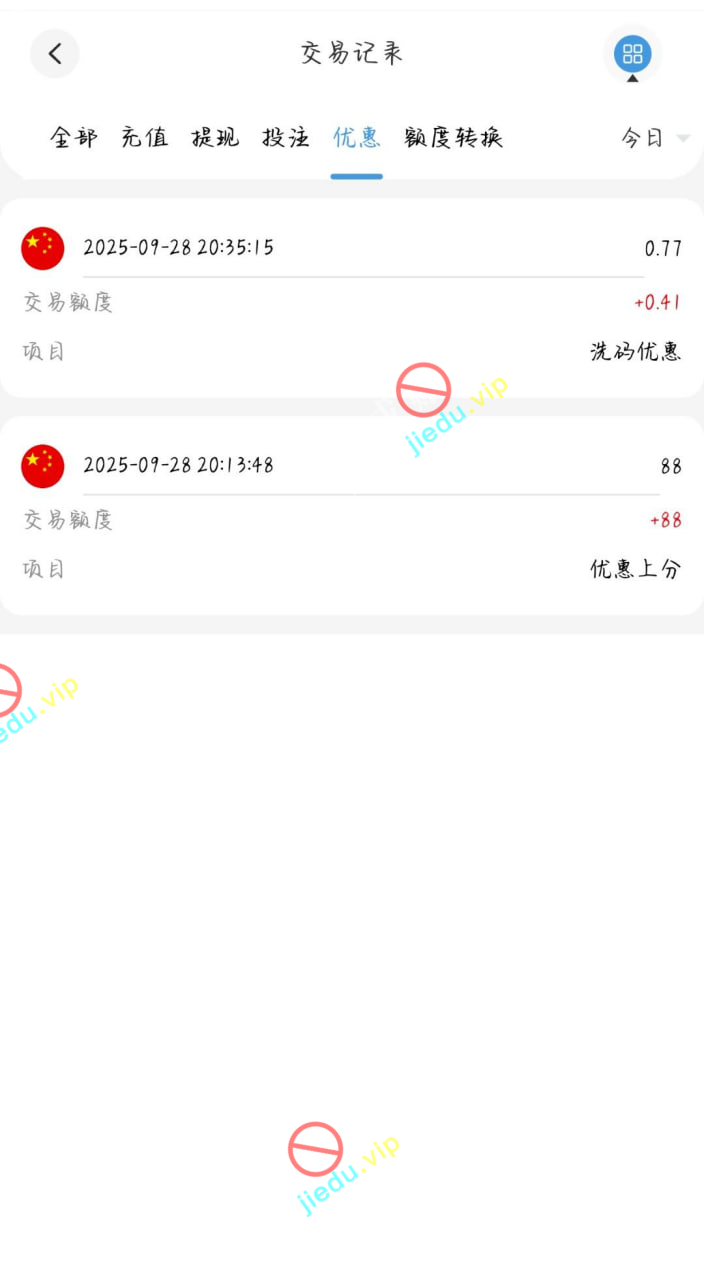This screenshot has width=704, height=1280.
Task: Select the 优惠 tab
Action: [357, 138]
